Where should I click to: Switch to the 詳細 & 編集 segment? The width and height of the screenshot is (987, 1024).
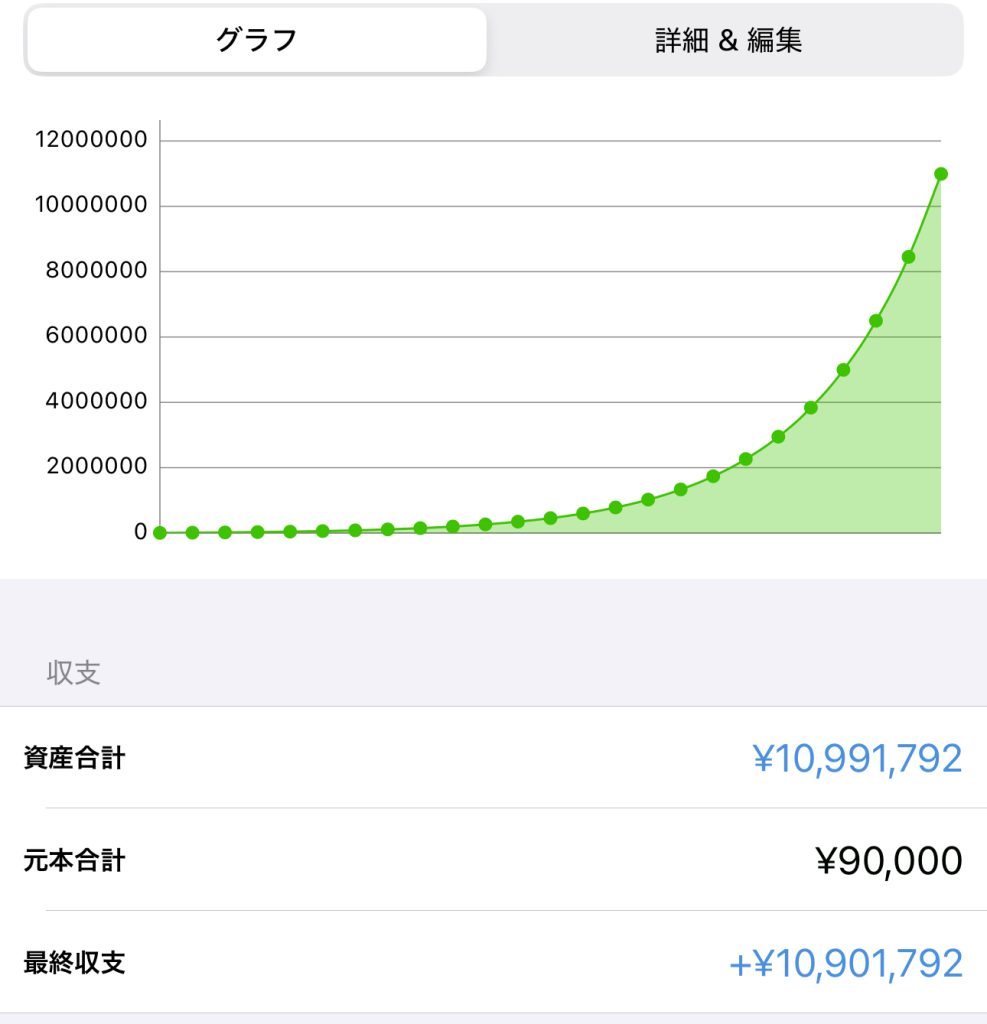(x=728, y=40)
